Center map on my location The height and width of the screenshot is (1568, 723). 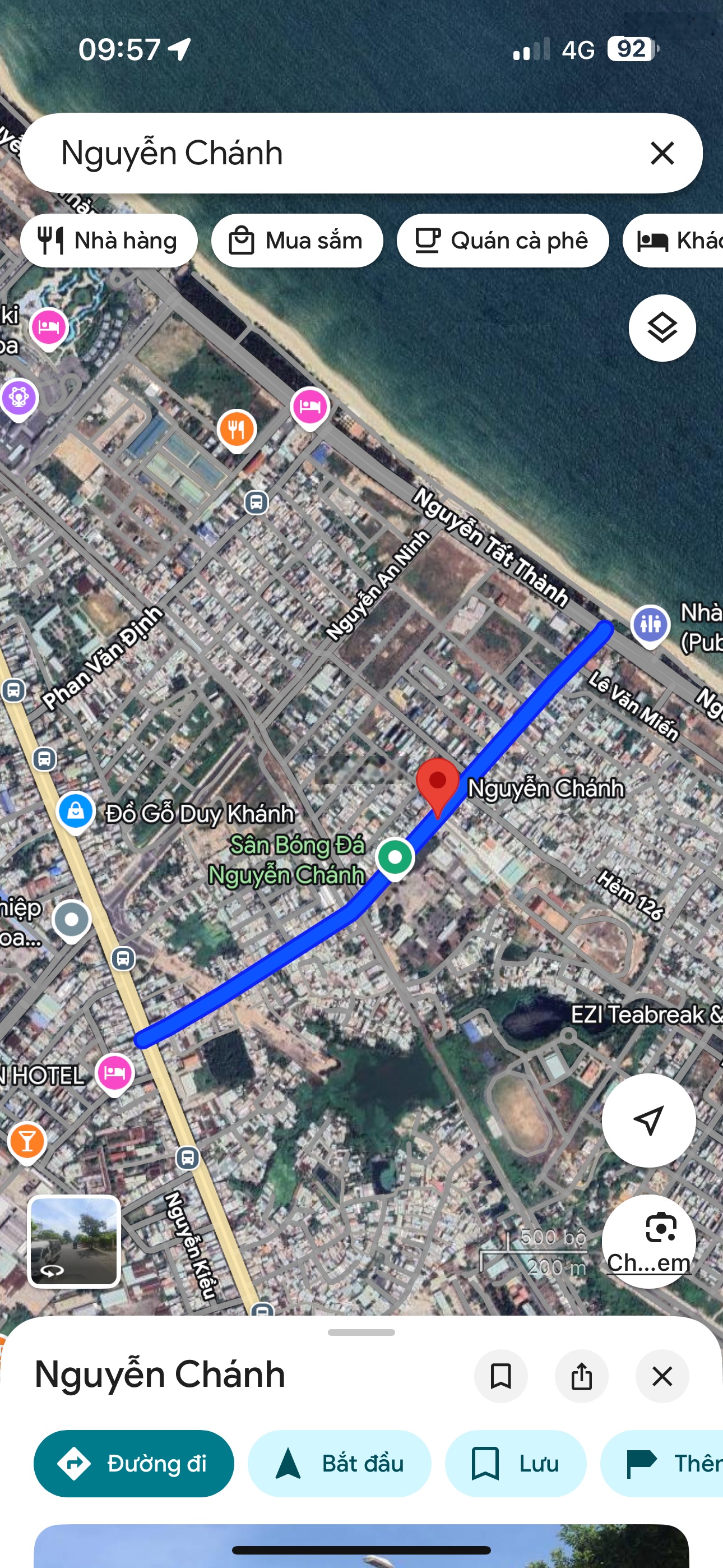click(x=648, y=1119)
